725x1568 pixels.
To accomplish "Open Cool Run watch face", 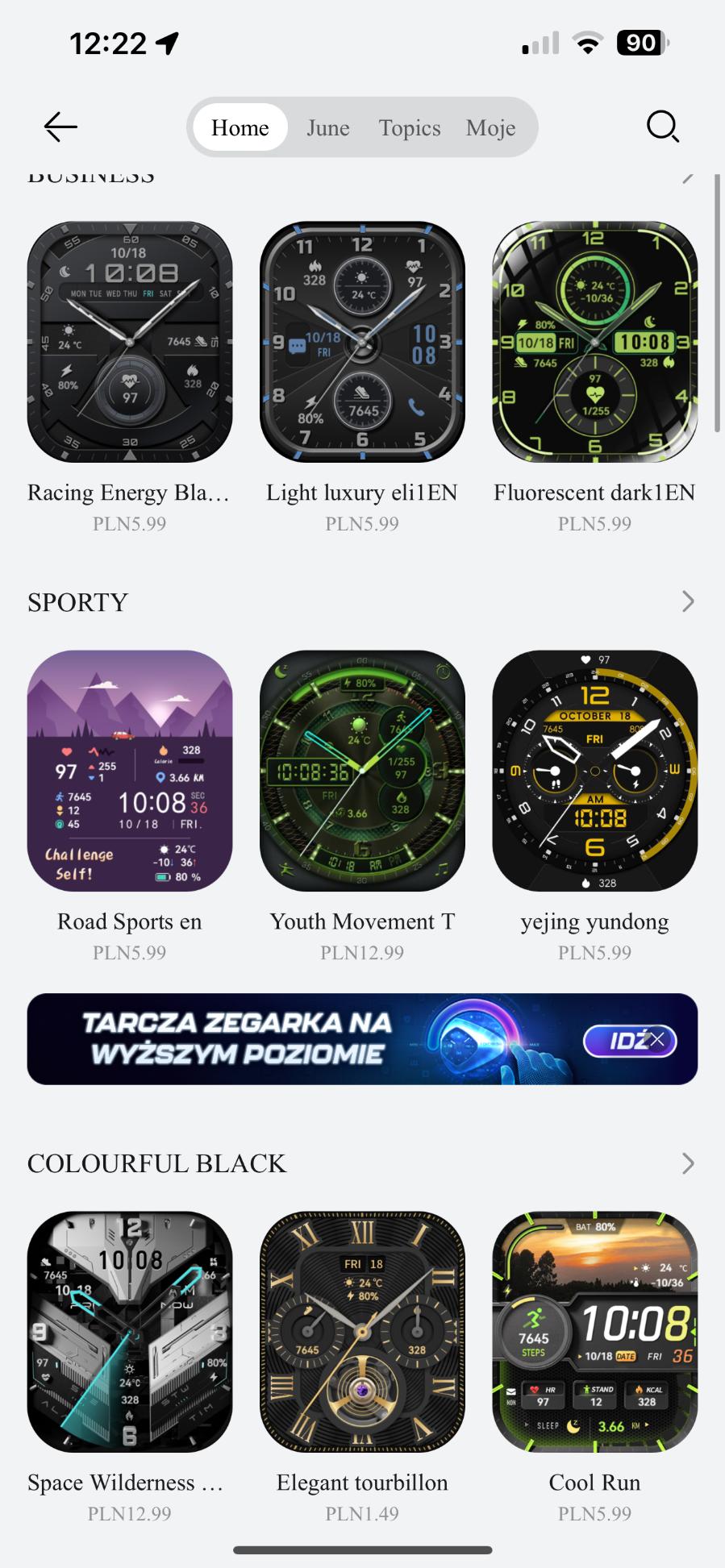I will tap(594, 1332).
